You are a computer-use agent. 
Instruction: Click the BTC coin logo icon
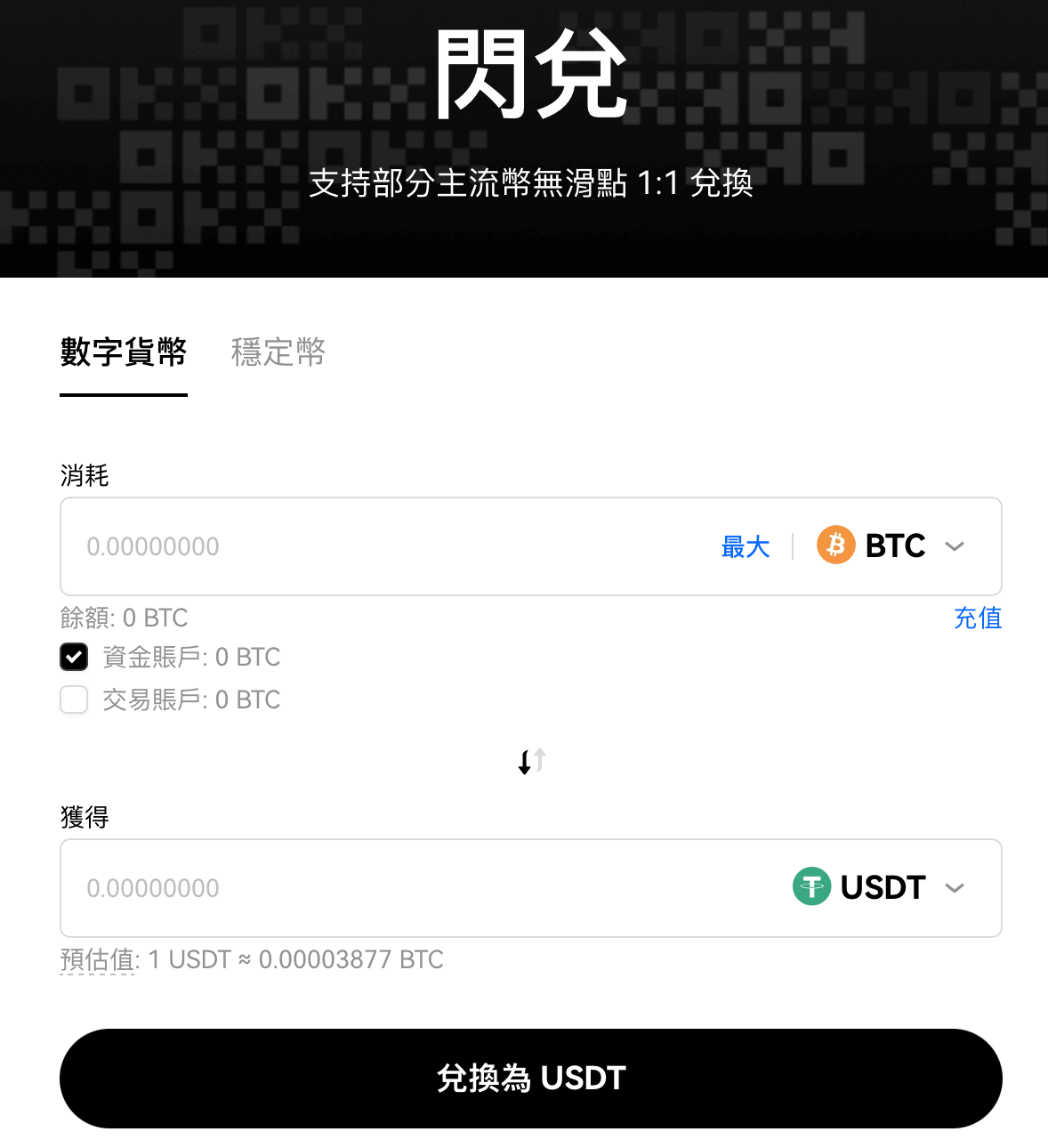tap(834, 545)
